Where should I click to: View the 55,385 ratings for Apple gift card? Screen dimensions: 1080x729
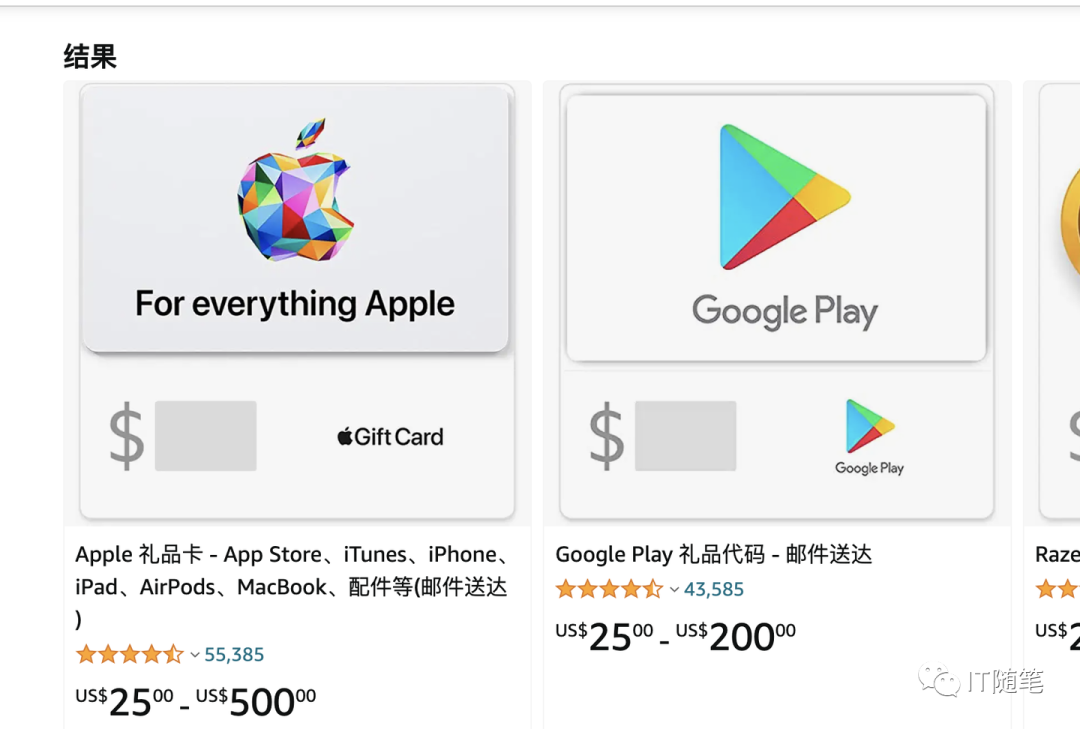point(234,655)
